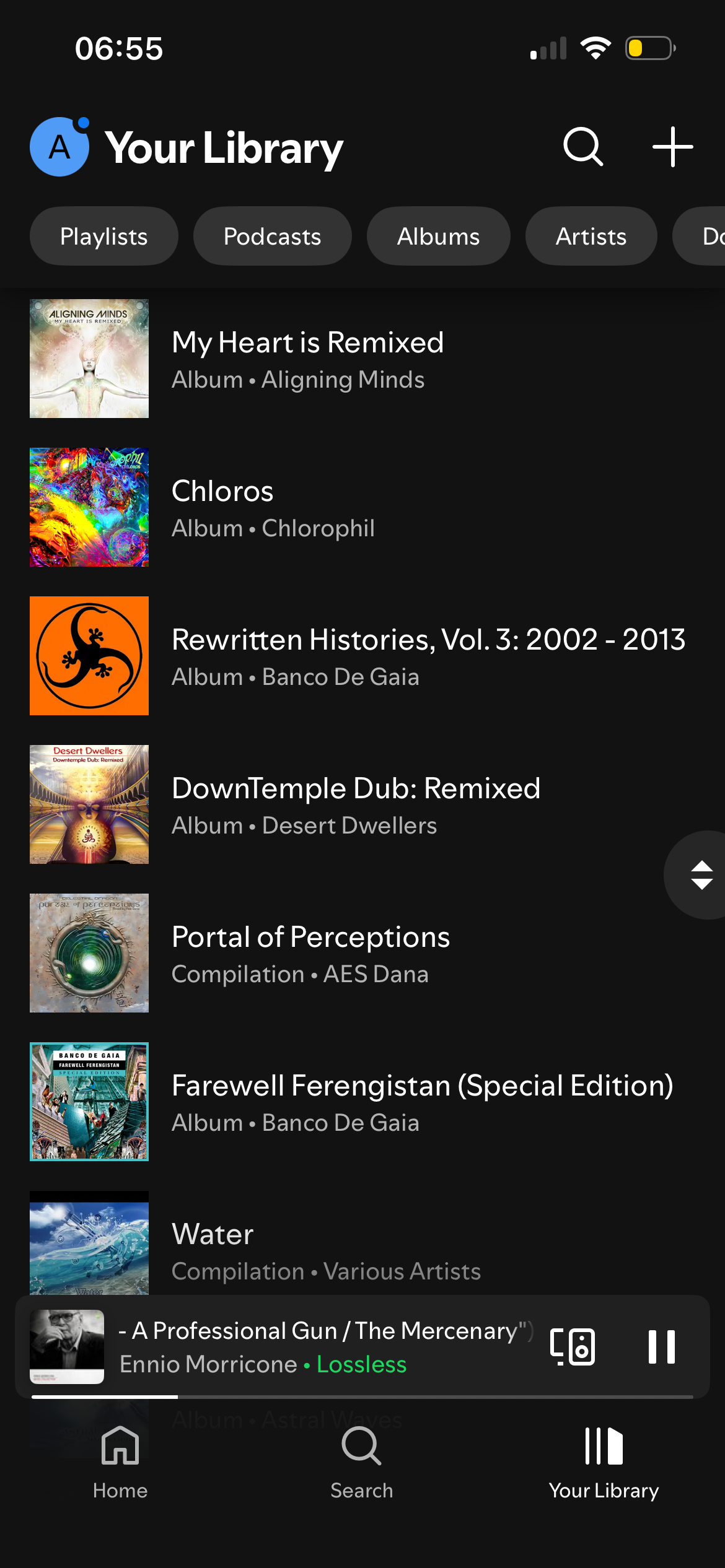The width and height of the screenshot is (725, 1568).
Task: Show only Artists in library
Action: pos(591,237)
